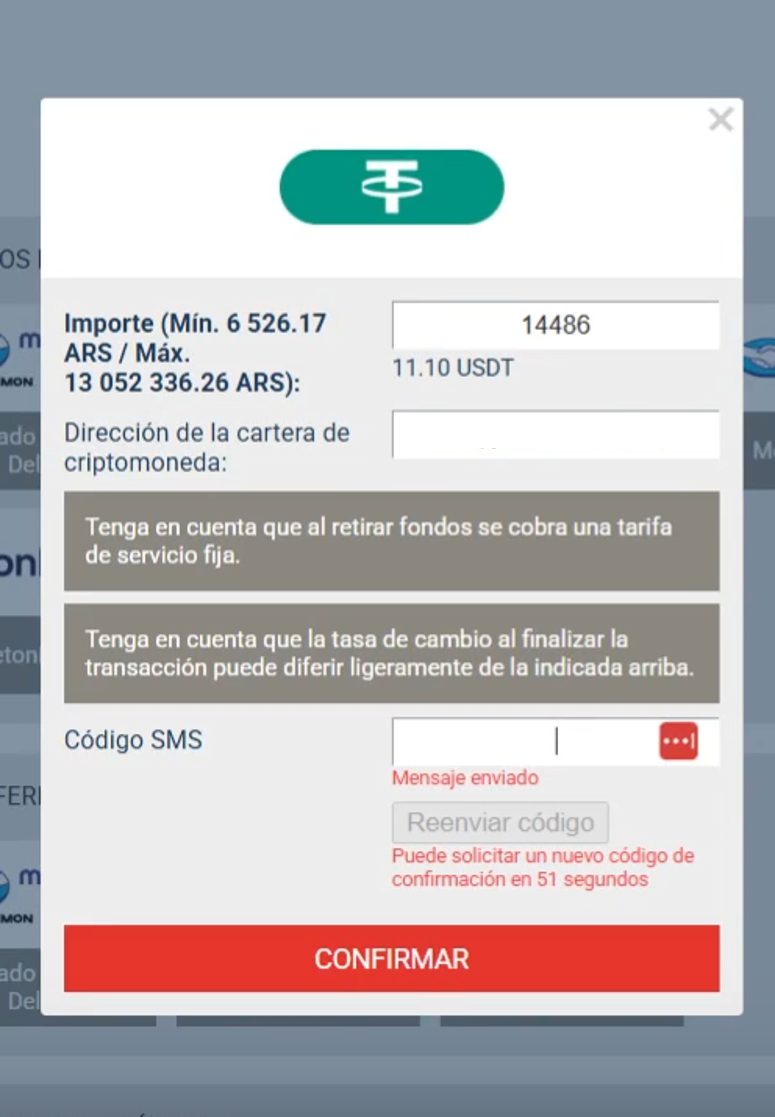The image size is (775, 1117).
Task: Tap the red CONFIRMAR button
Action: [391, 958]
